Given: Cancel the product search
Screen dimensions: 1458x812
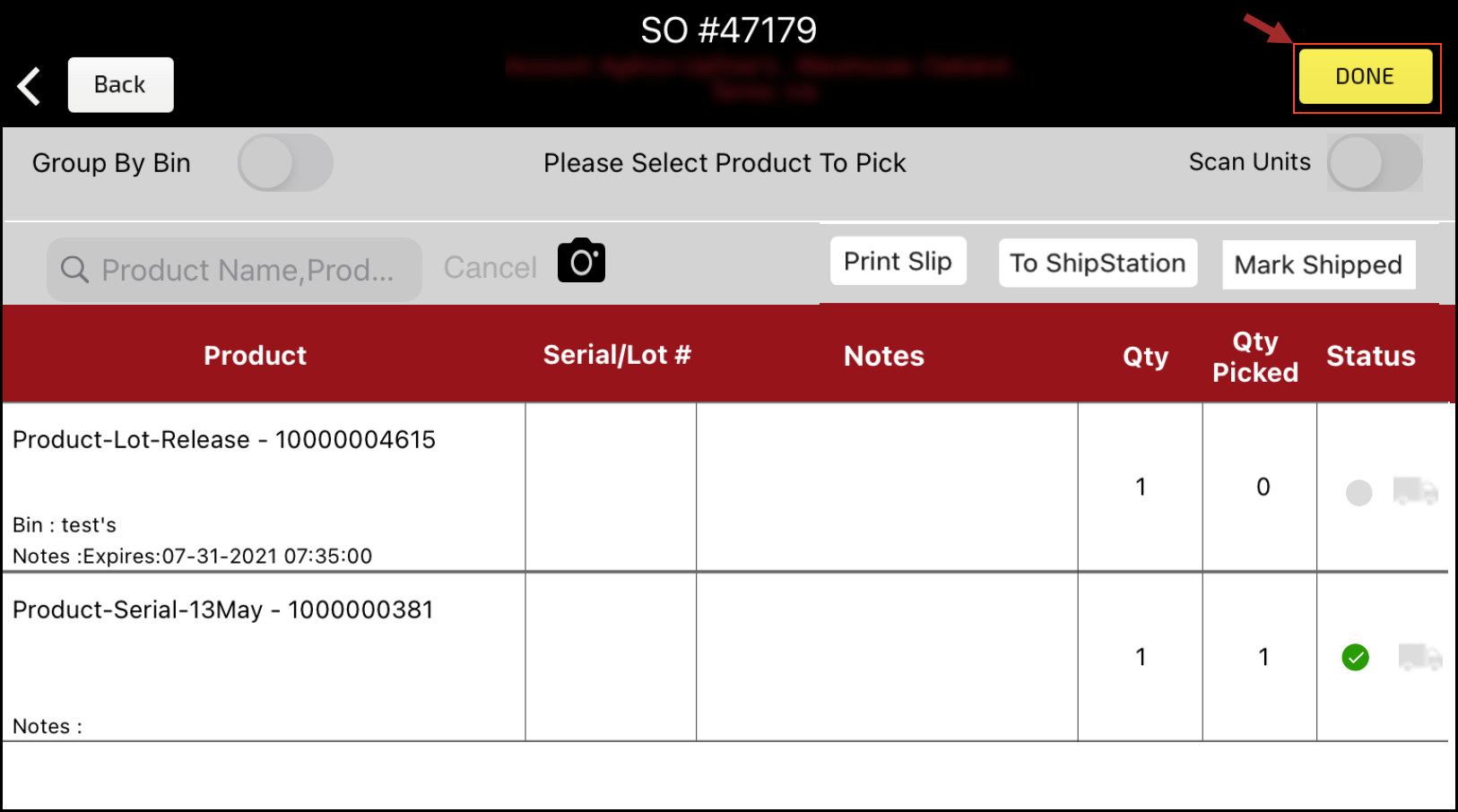Looking at the screenshot, I should point(490,268).
